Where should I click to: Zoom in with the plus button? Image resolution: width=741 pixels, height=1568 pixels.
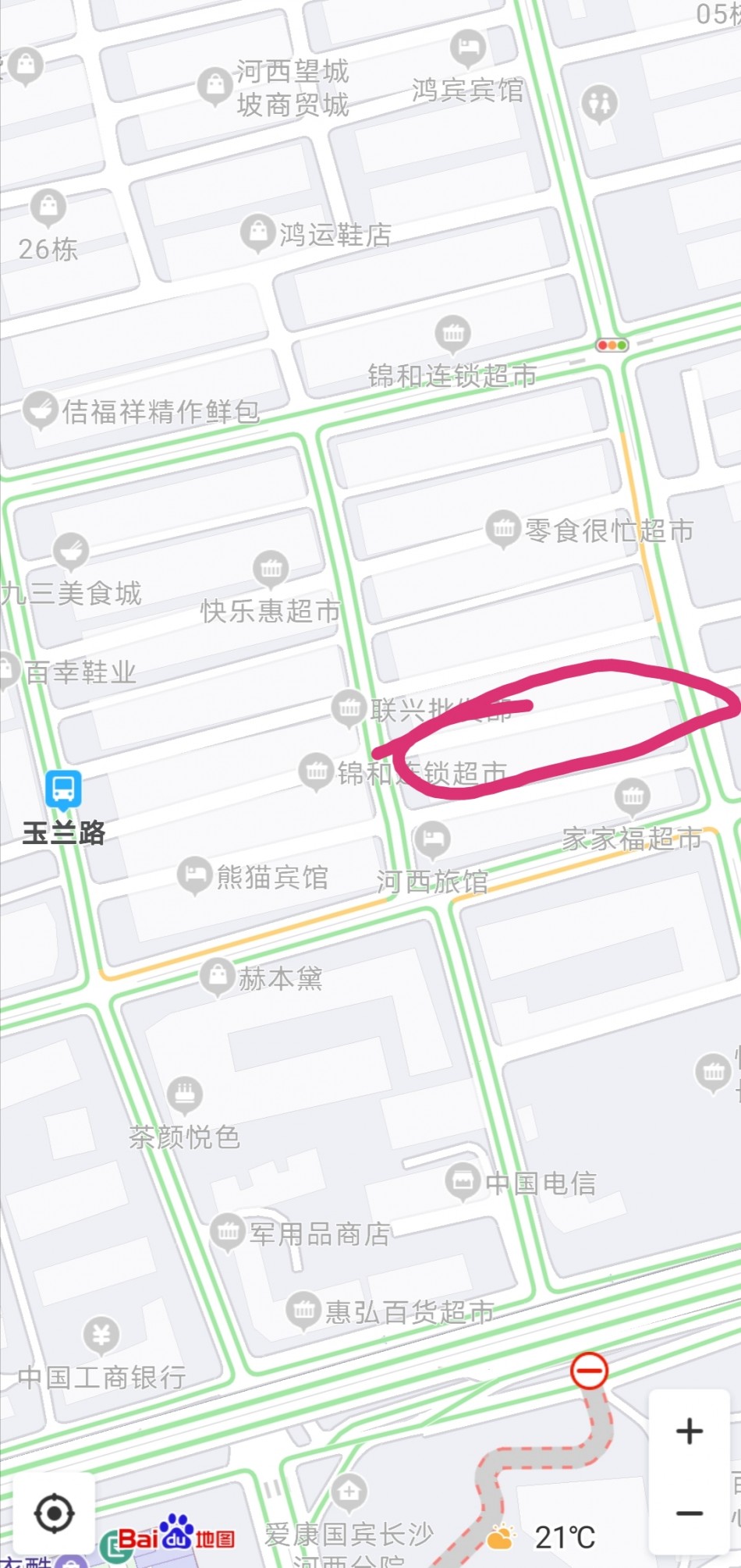pyautogui.click(x=689, y=1430)
